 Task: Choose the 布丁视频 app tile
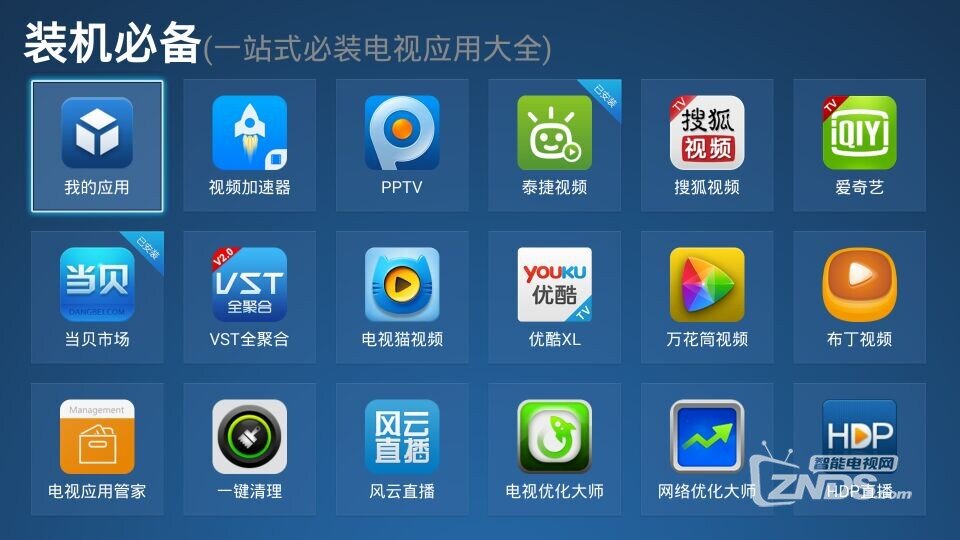[859, 297]
